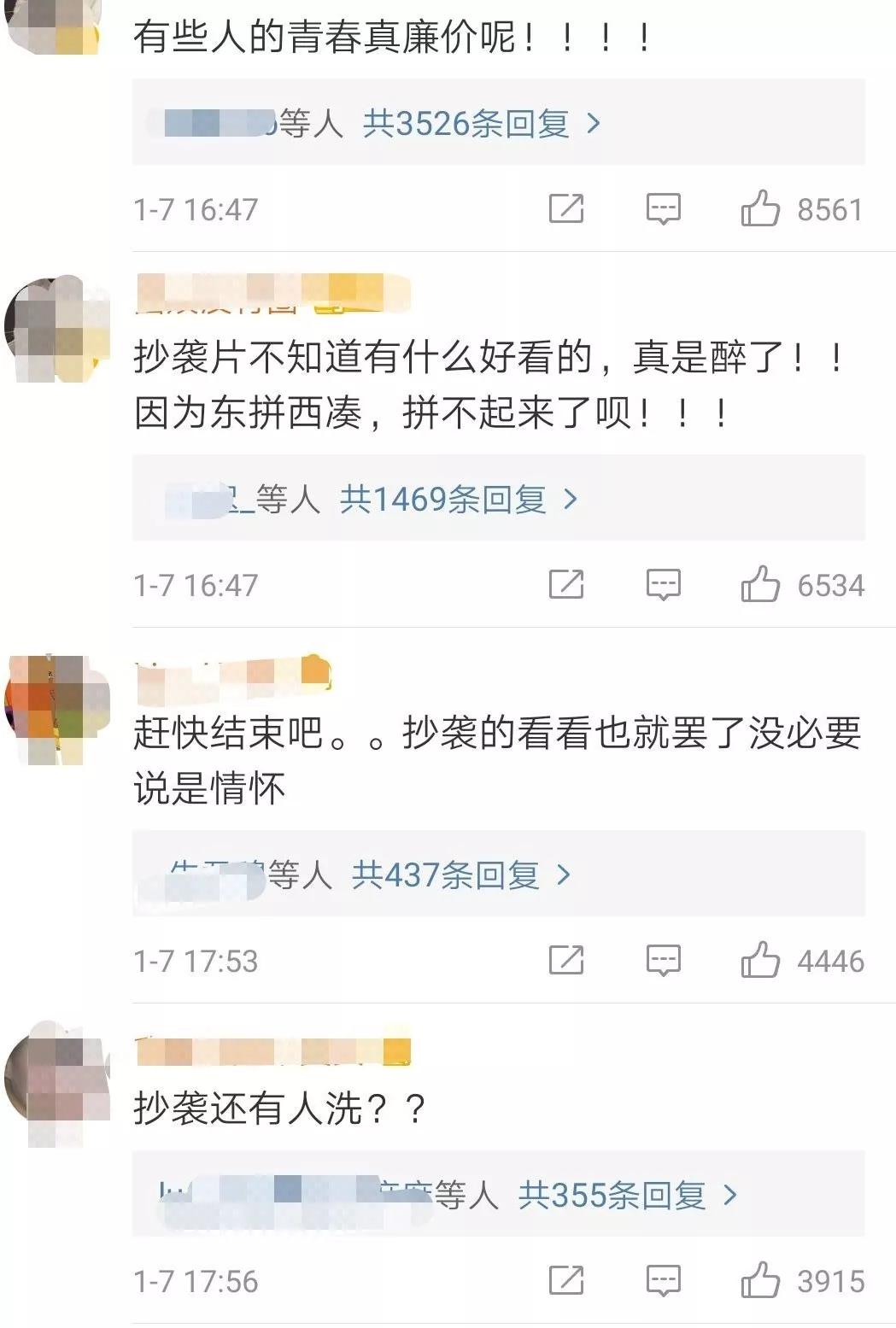Expand the 共1469条回复 replies
This screenshot has height=1328, width=896.
[x=459, y=500]
